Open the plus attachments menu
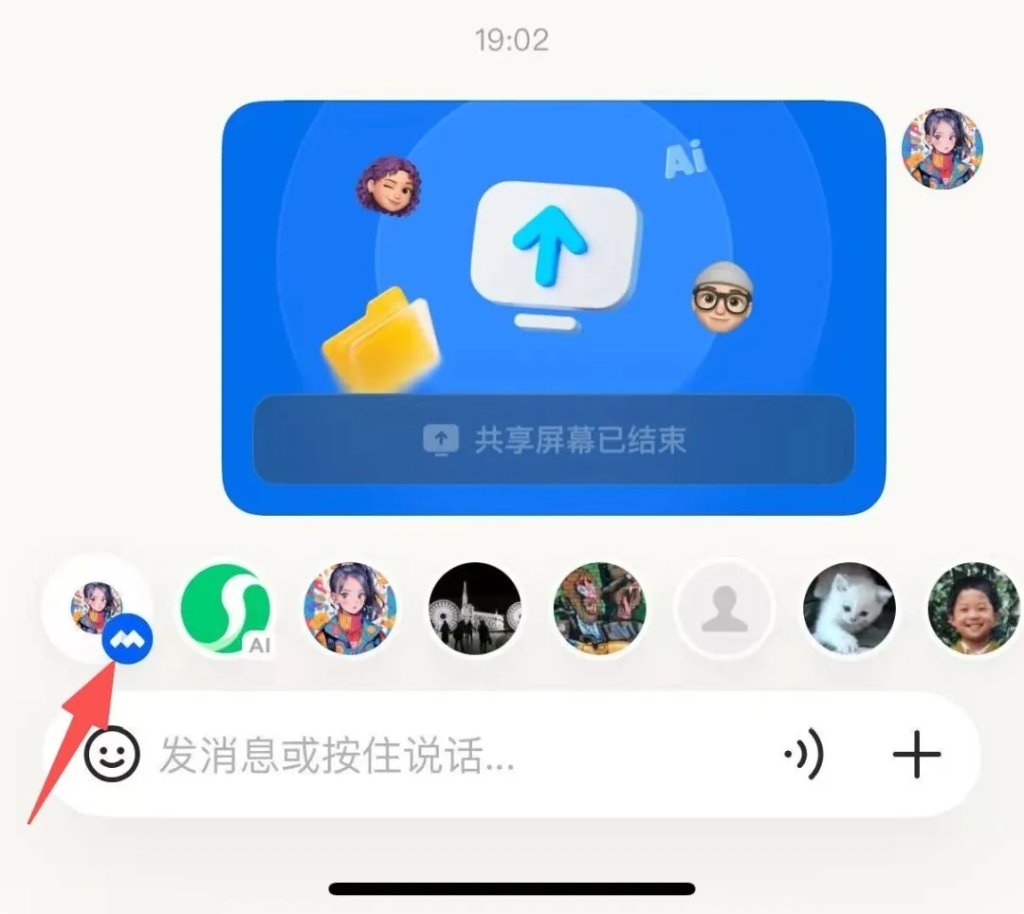Screen dimensions: 1024x914 [916, 756]
